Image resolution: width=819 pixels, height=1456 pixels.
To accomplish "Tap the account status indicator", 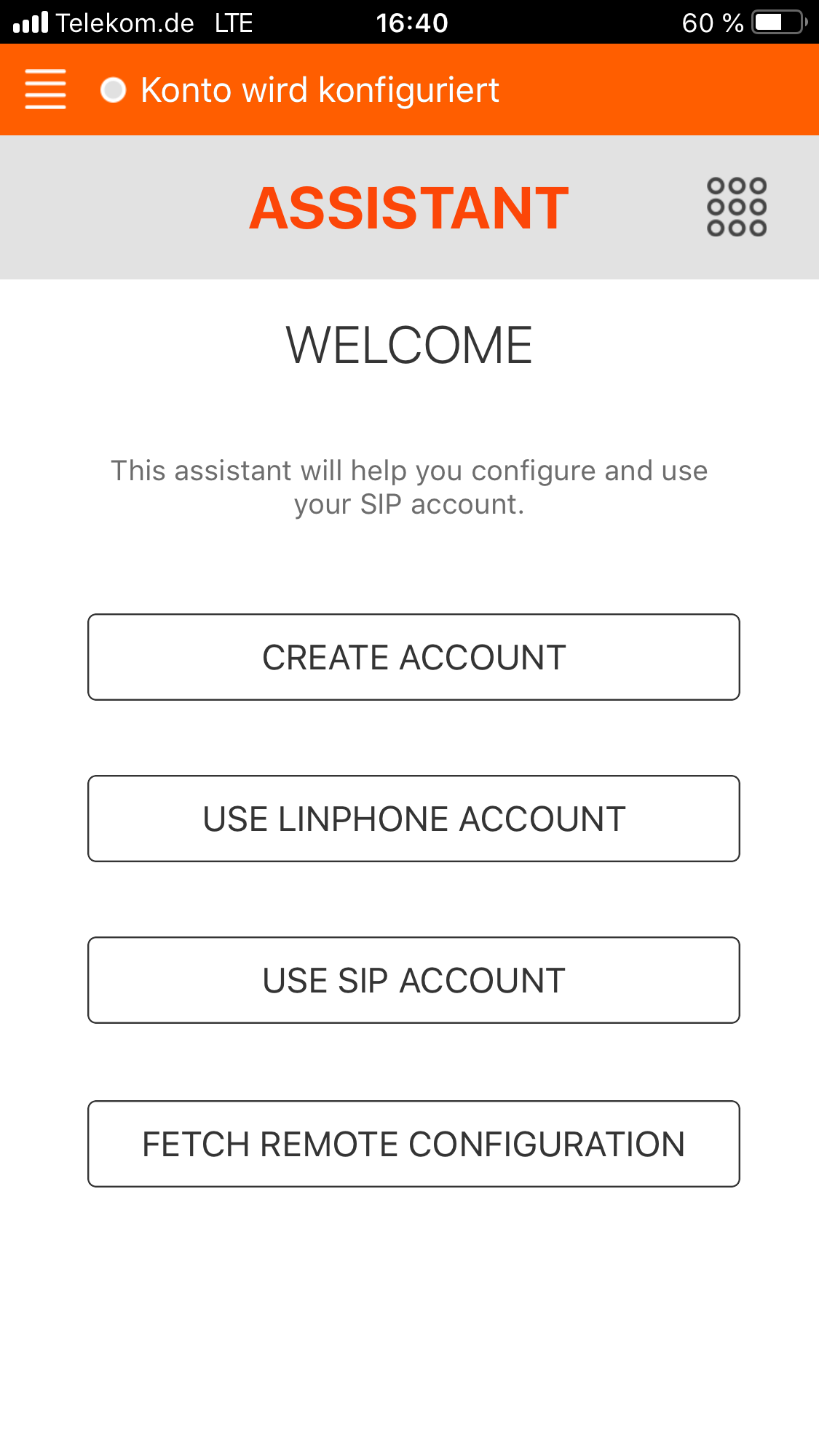I will [x=114, y=90].
